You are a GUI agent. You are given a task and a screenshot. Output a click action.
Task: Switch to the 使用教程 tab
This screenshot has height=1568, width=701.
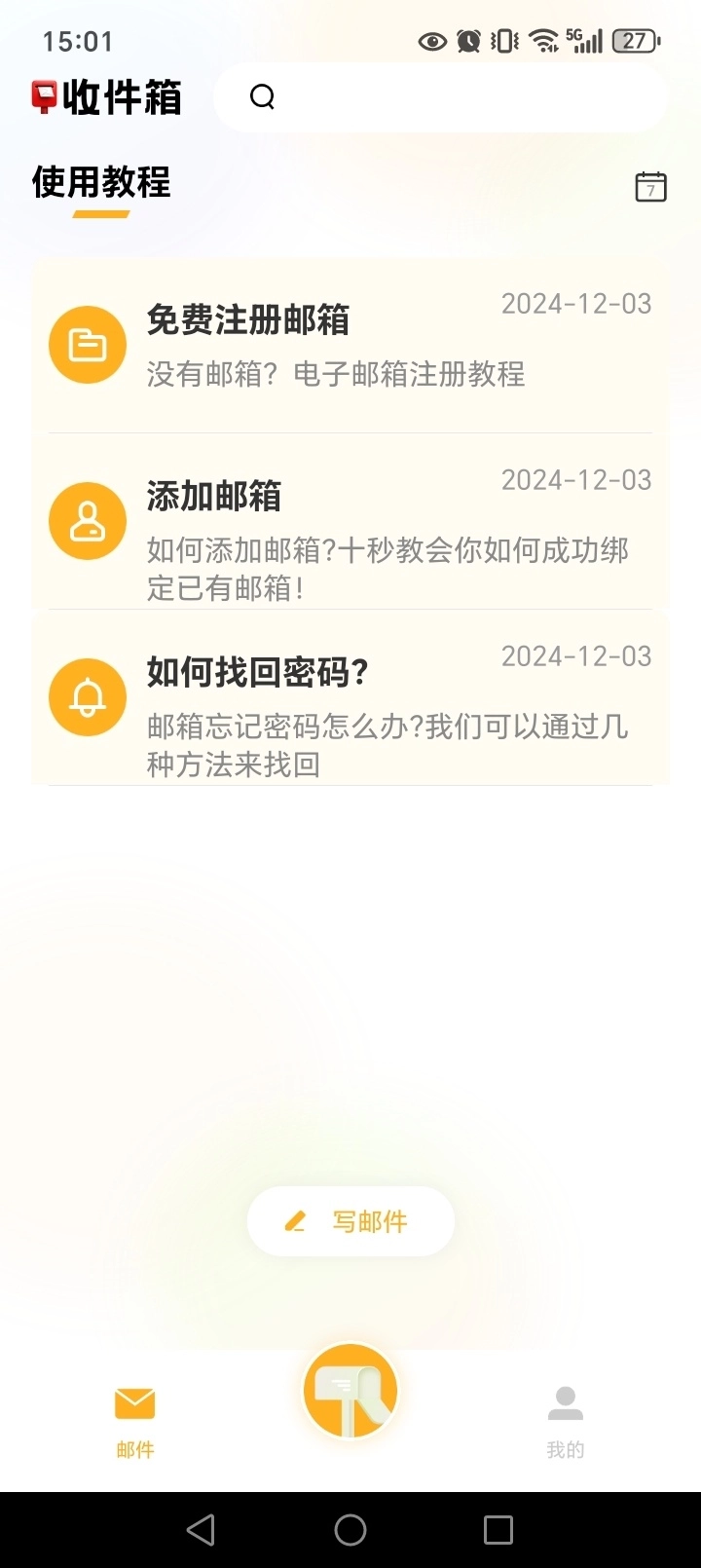tap(100, 182)
